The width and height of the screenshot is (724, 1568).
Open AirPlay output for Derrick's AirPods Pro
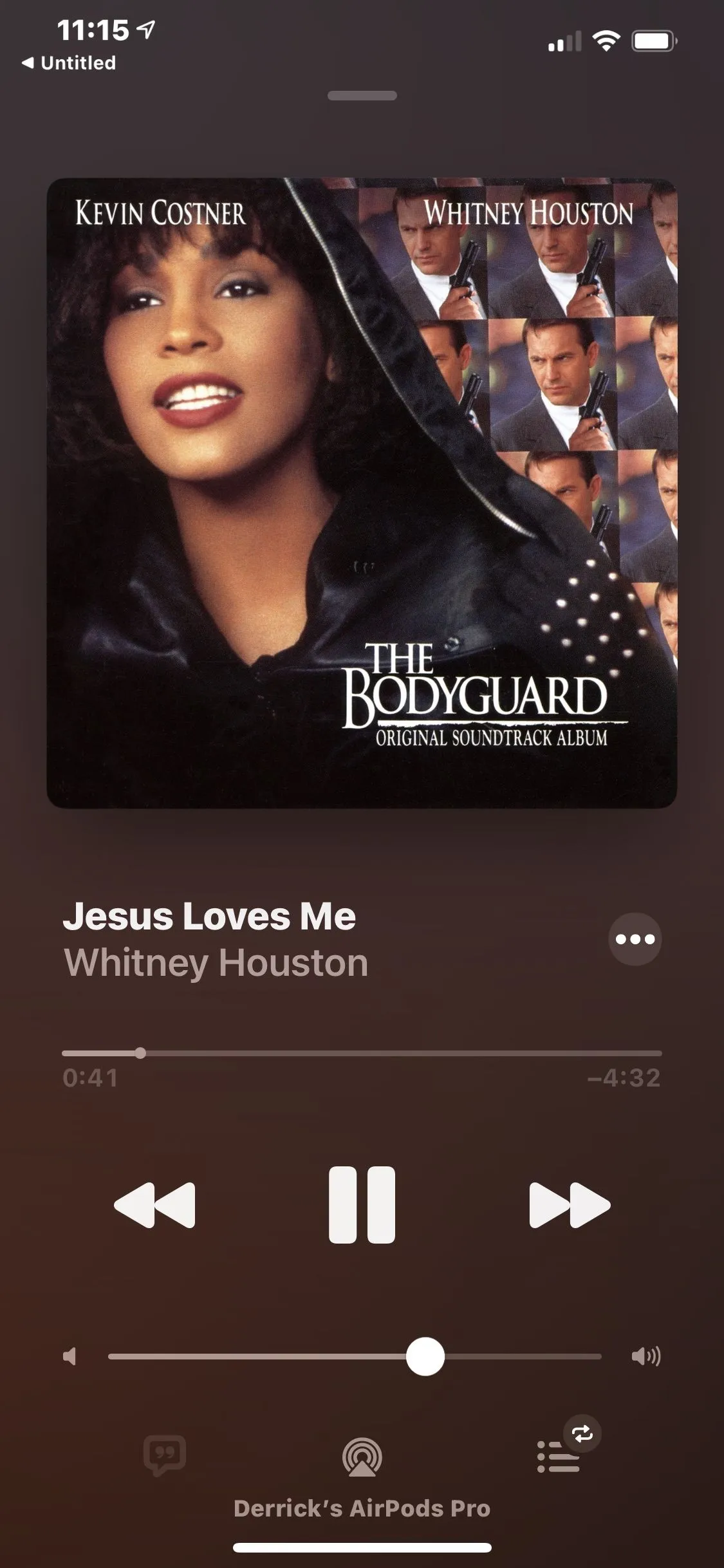click(362, 1457)
